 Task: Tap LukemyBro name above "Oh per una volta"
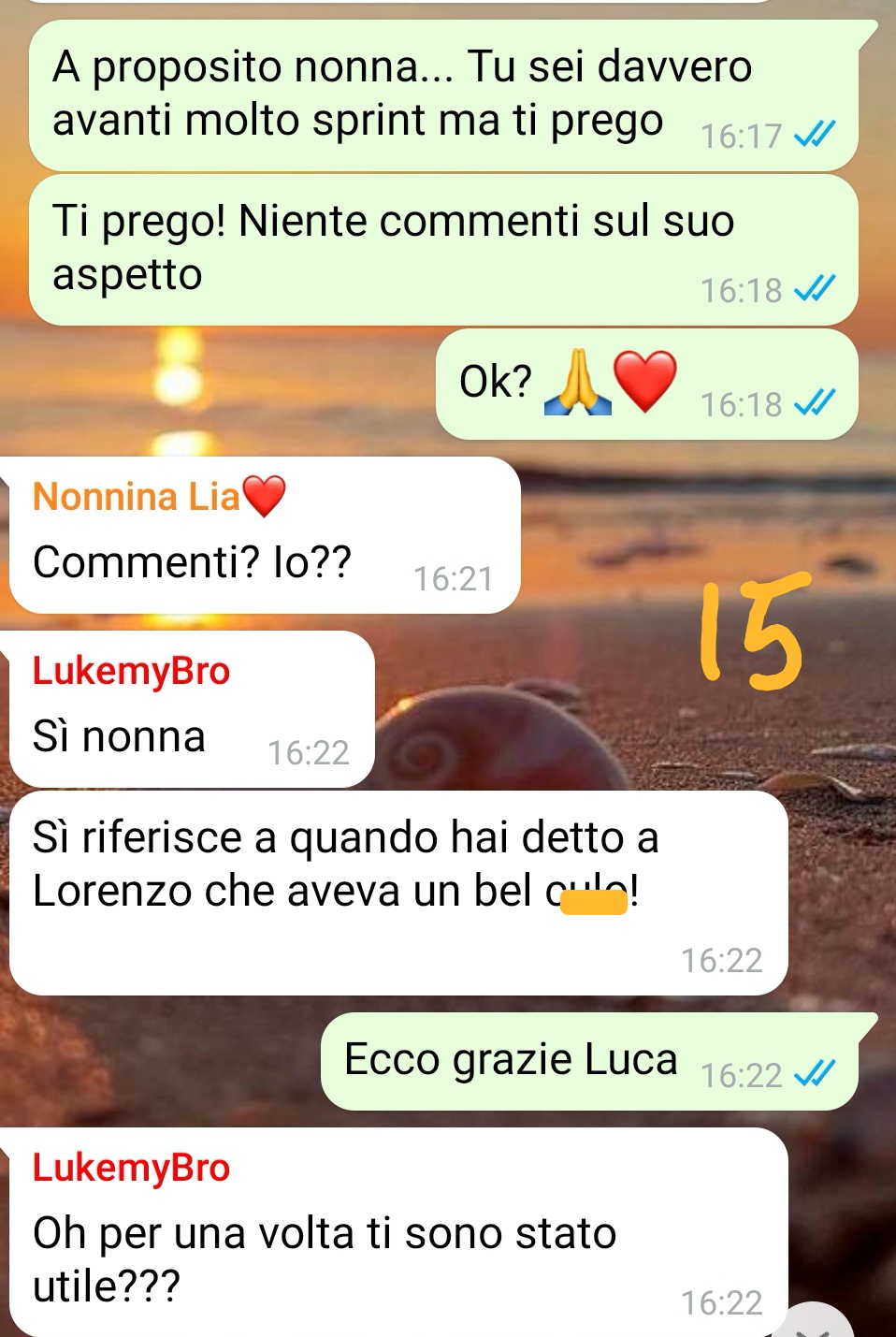[x=131, y=1168]
